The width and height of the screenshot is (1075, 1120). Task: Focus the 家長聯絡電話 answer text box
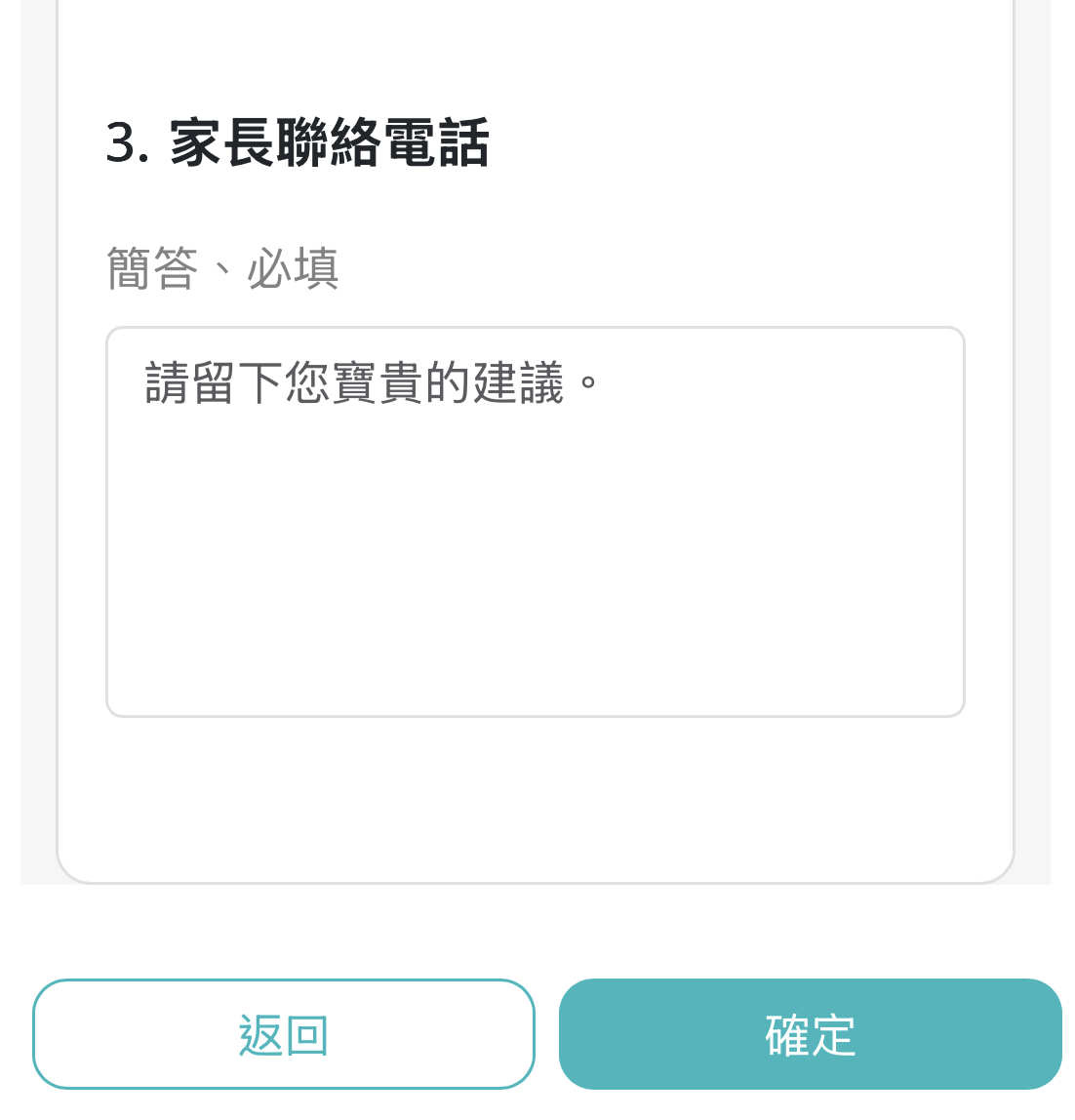(x=535, y=522)
